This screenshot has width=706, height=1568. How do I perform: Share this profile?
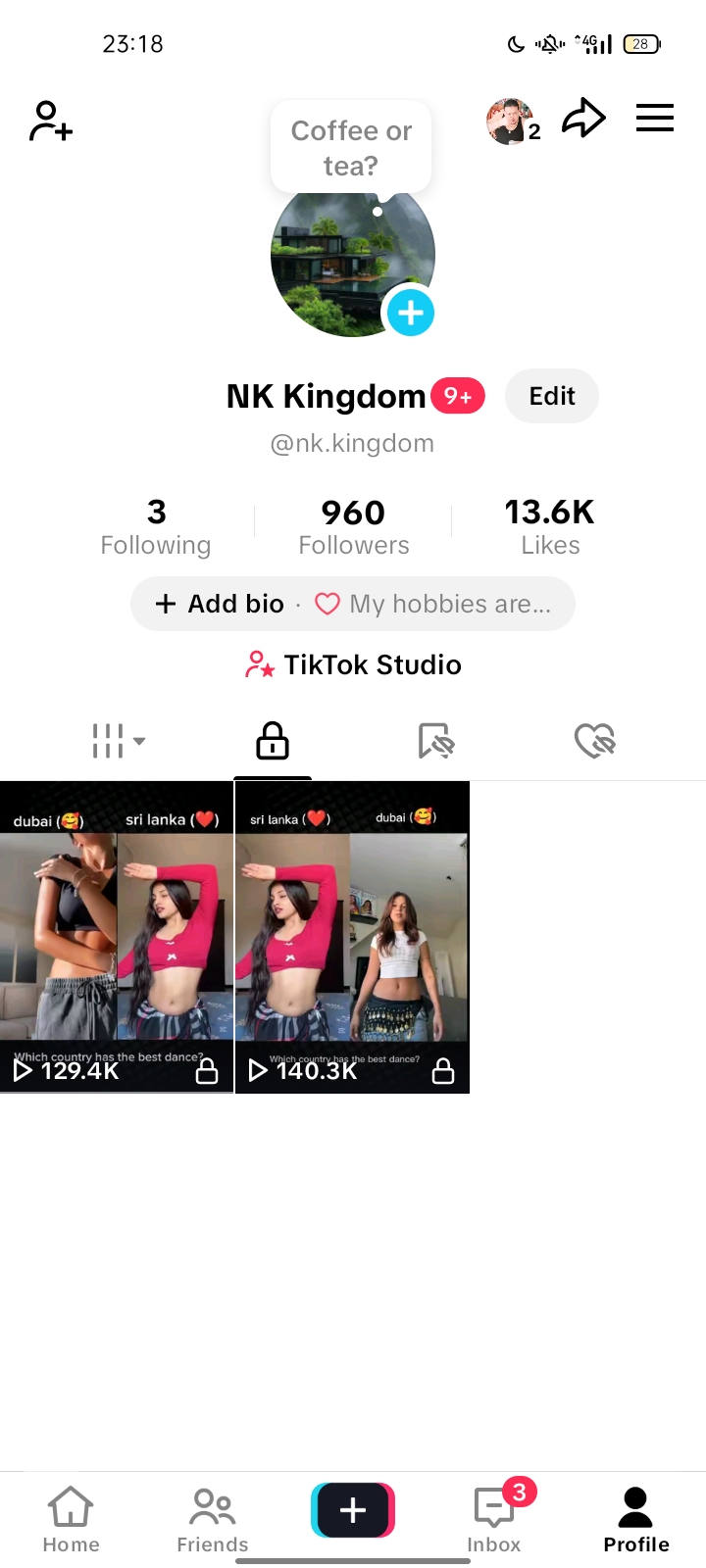click(x=583, y=120)
